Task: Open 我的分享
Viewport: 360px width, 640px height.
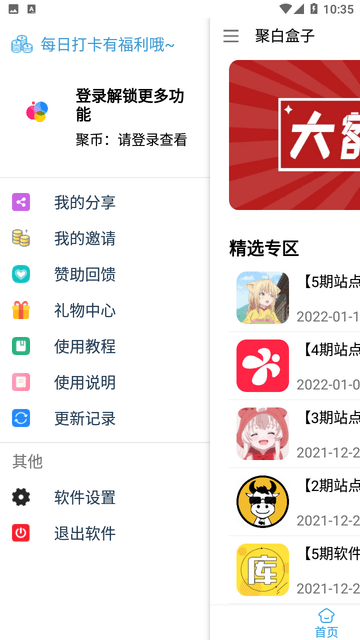Action: click(105, 202)
